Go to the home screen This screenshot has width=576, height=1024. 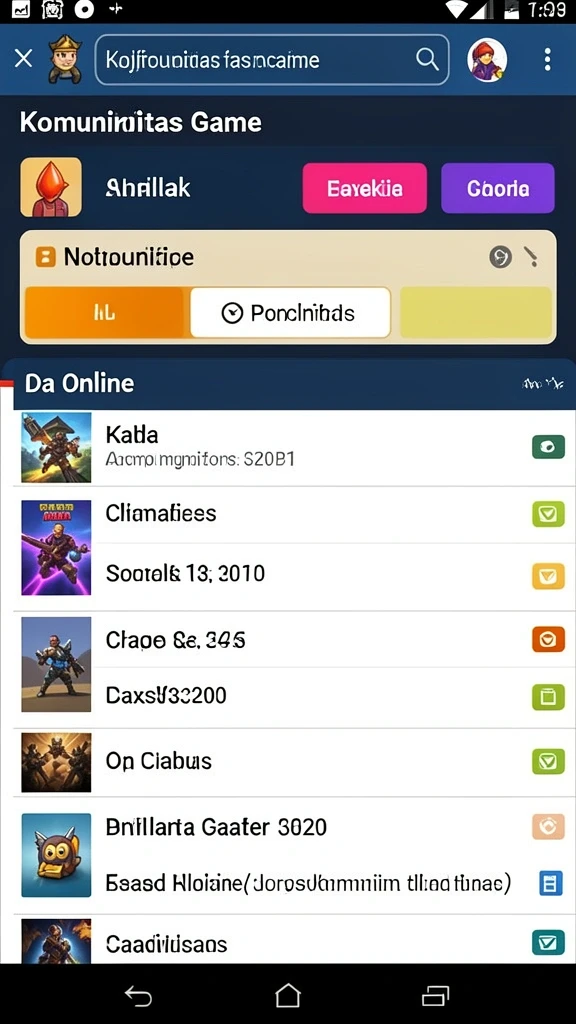pos(288,996)
